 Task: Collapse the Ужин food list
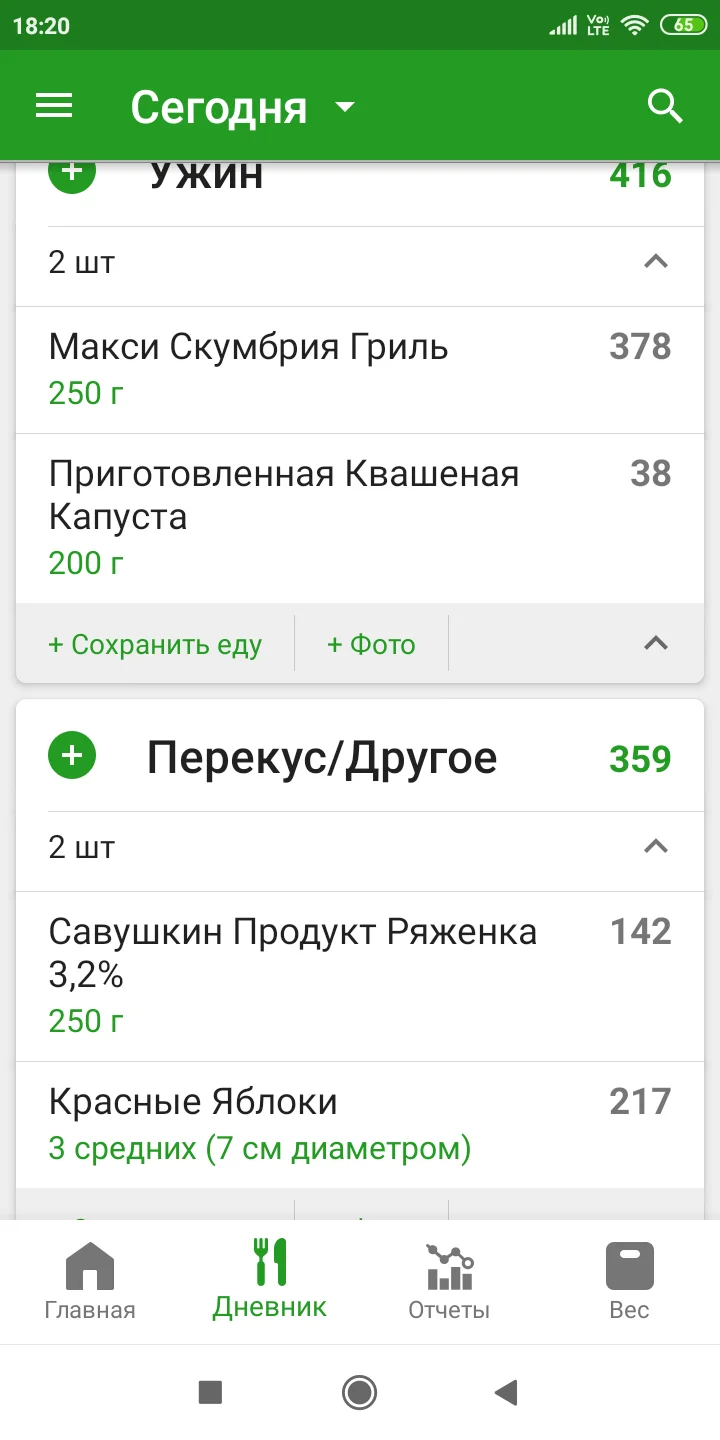coord(655,262)
